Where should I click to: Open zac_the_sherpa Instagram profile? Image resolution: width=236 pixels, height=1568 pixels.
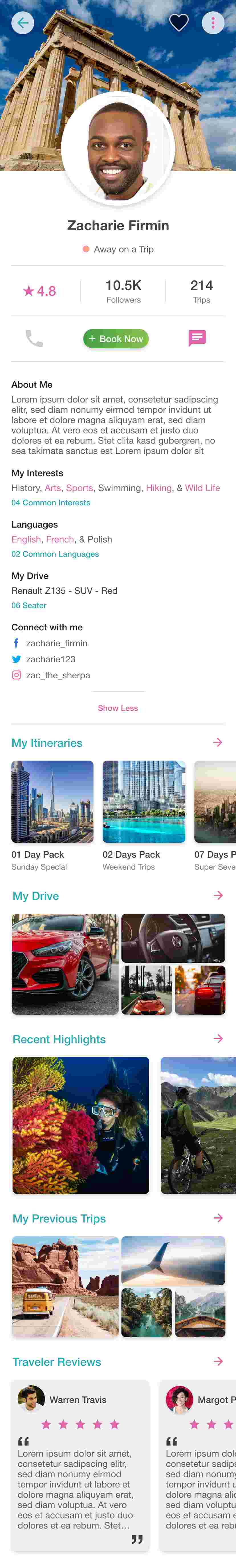(57, 675)
